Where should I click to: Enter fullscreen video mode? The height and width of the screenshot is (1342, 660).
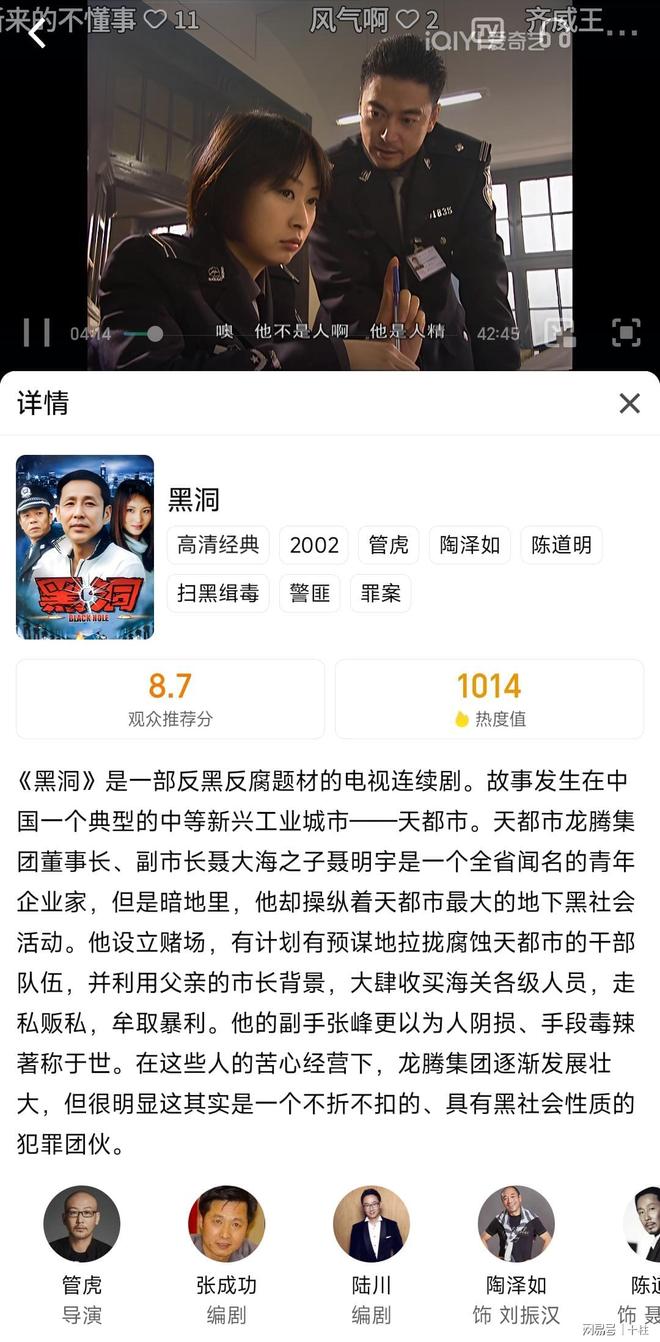[626, 332]
